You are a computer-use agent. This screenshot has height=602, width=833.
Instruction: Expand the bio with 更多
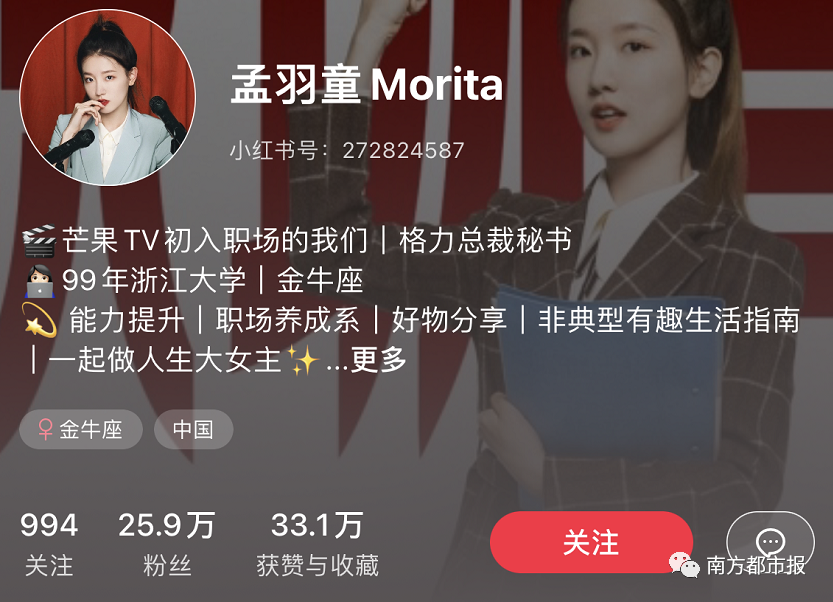click(380, 361)
